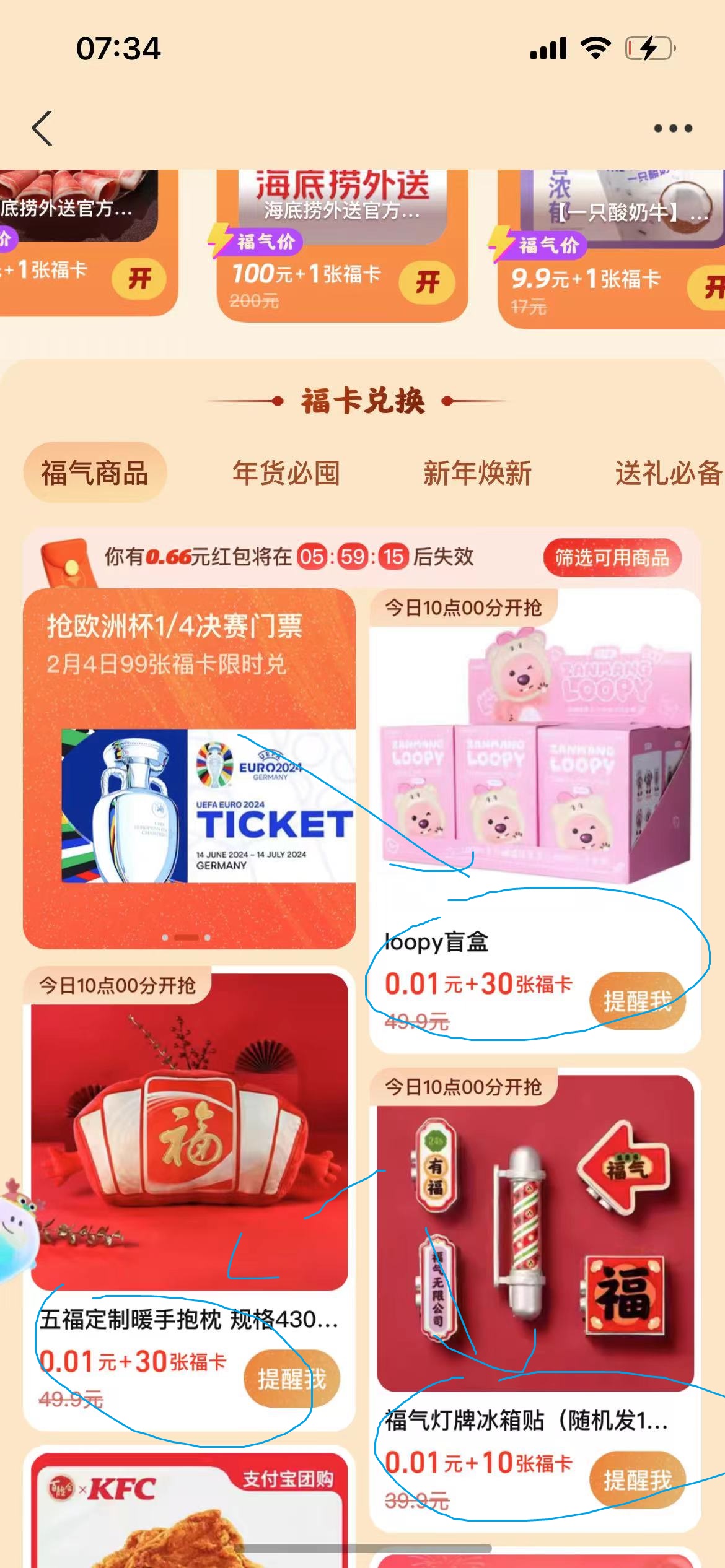Image resolution: width=725 pixels, height=1568 pixels.
Task: Tap 提醒我 for 五福定制暖手抱枕
Action: tap(291, 1378)
